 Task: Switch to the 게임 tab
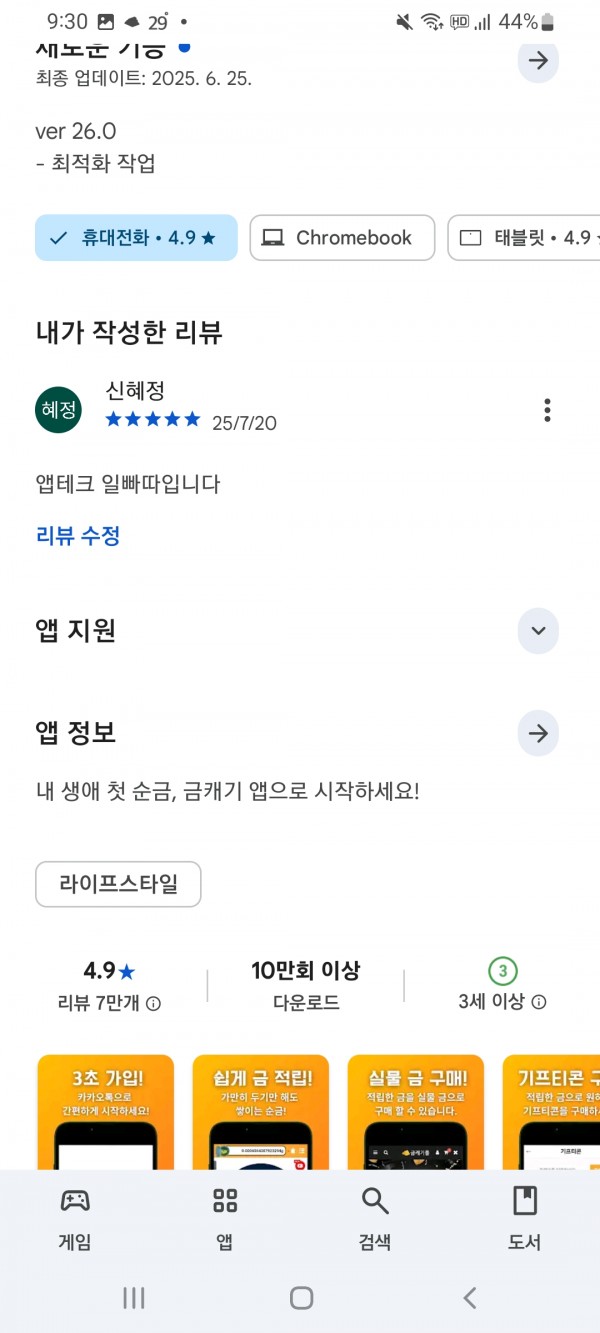click(75, 1219)
